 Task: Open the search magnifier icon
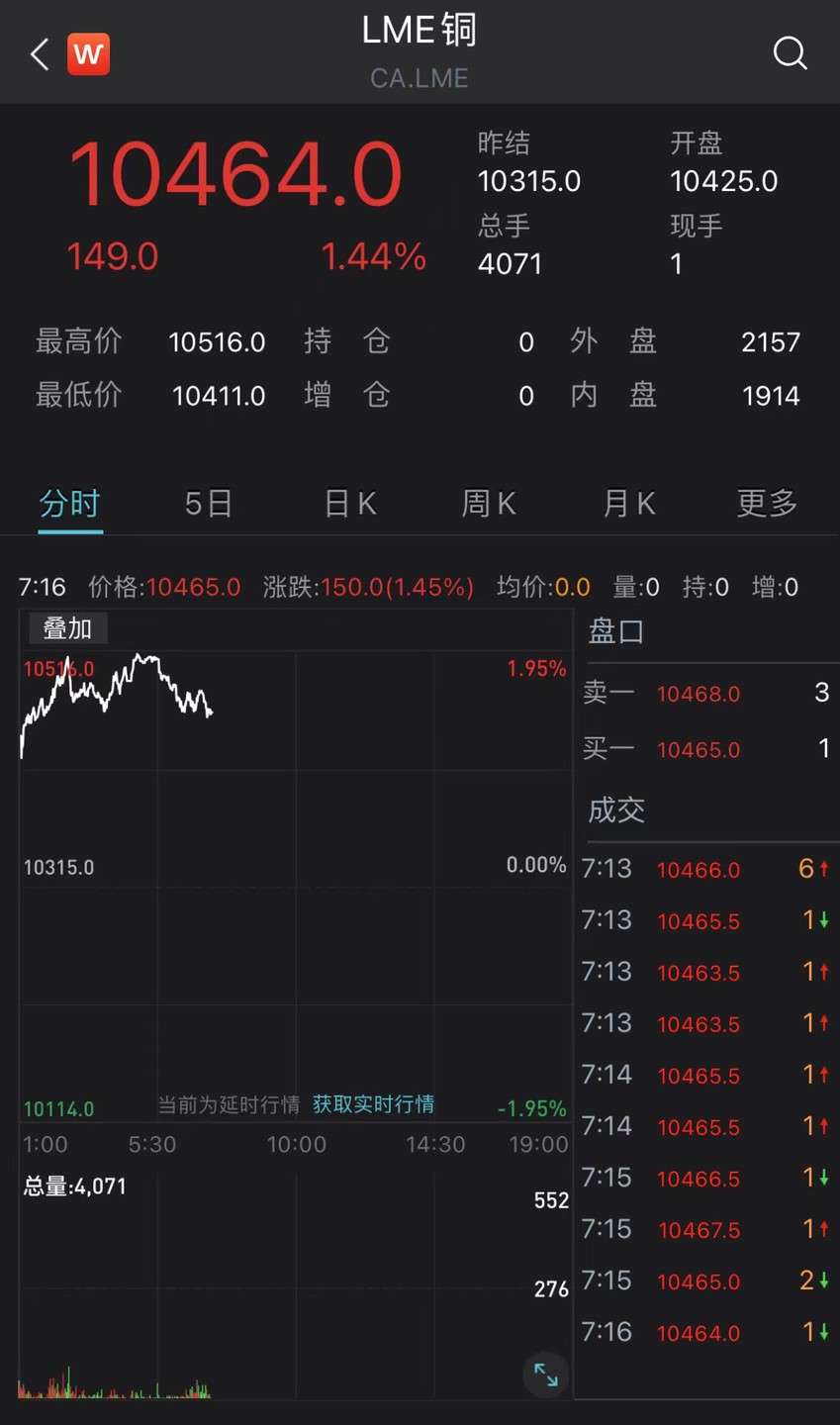[790, 53]
